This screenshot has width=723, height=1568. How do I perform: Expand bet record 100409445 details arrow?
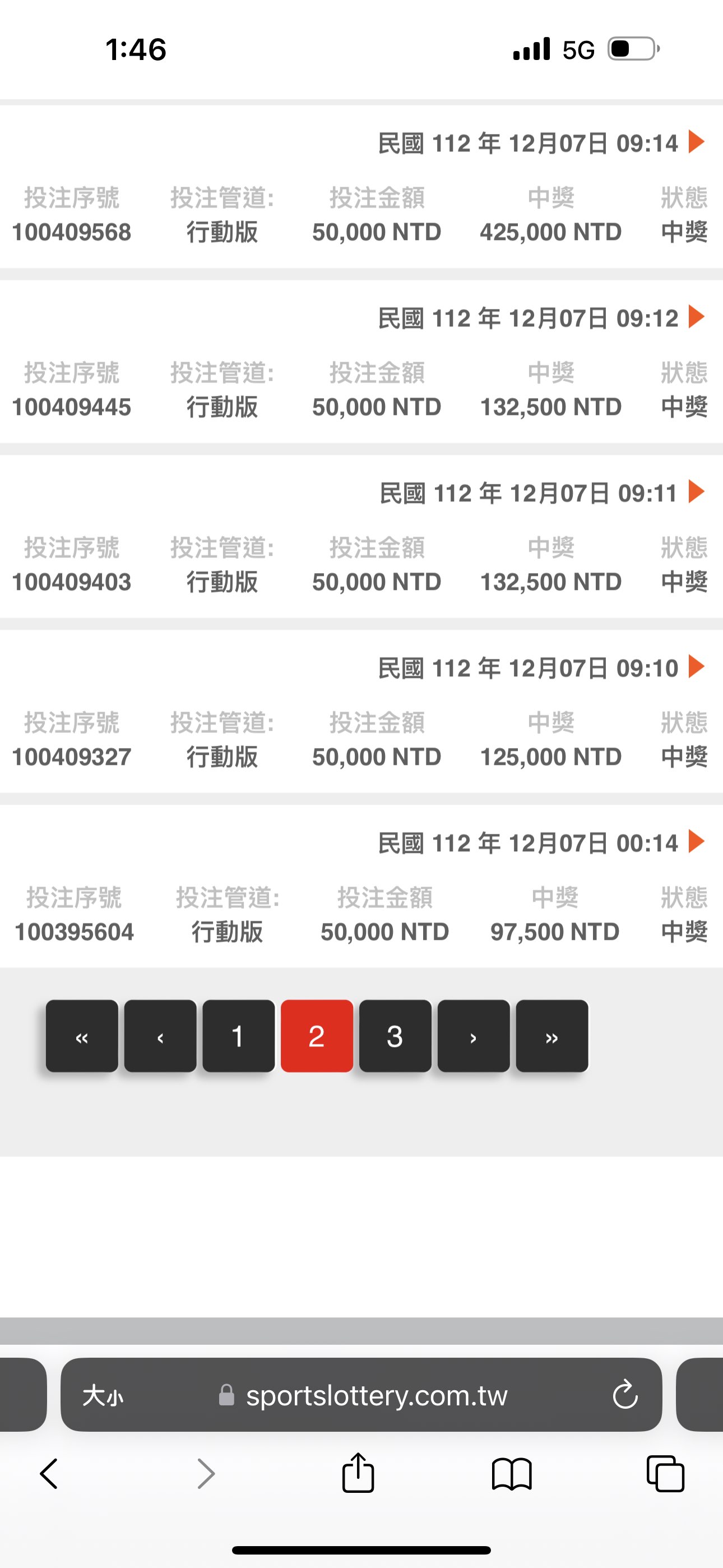696,316
